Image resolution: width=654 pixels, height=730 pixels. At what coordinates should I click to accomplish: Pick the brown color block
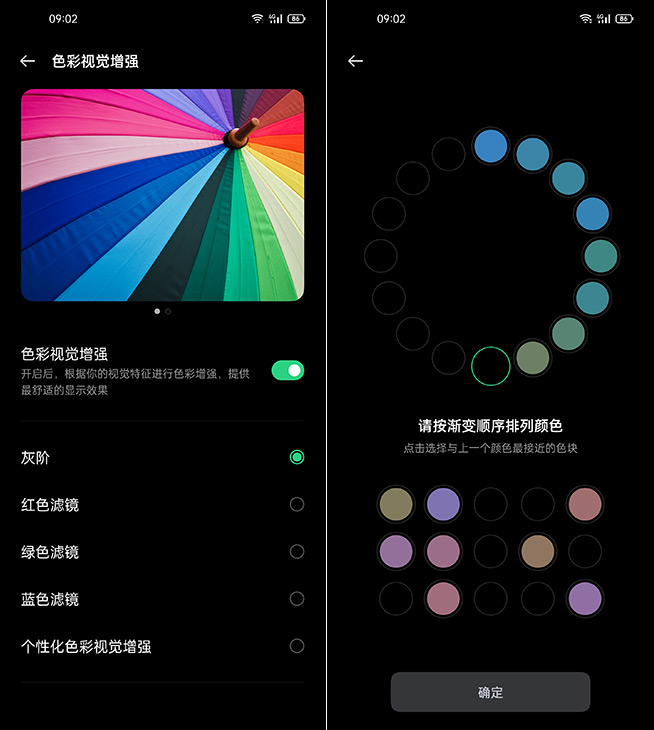pyautogui.click(x=538, y=551)
